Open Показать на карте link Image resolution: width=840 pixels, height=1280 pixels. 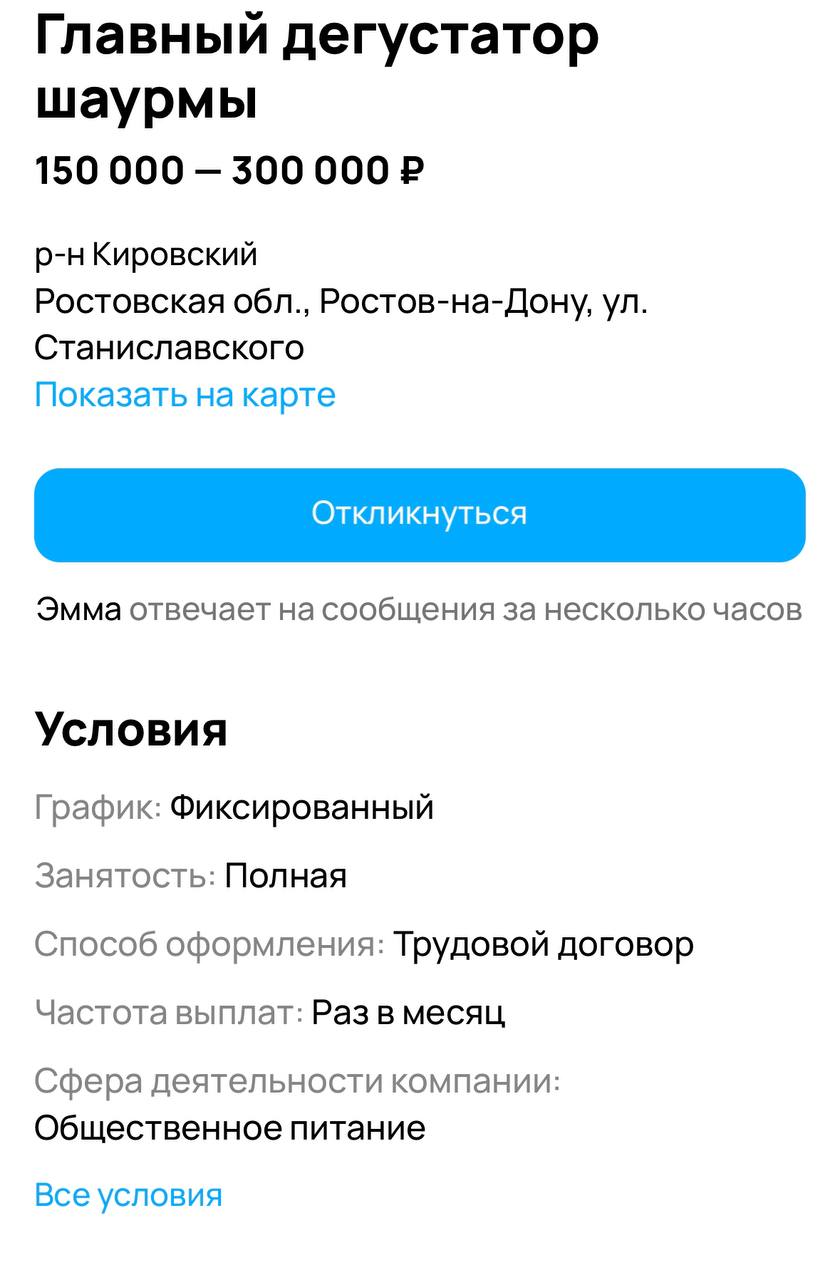[x=185, y=395]
